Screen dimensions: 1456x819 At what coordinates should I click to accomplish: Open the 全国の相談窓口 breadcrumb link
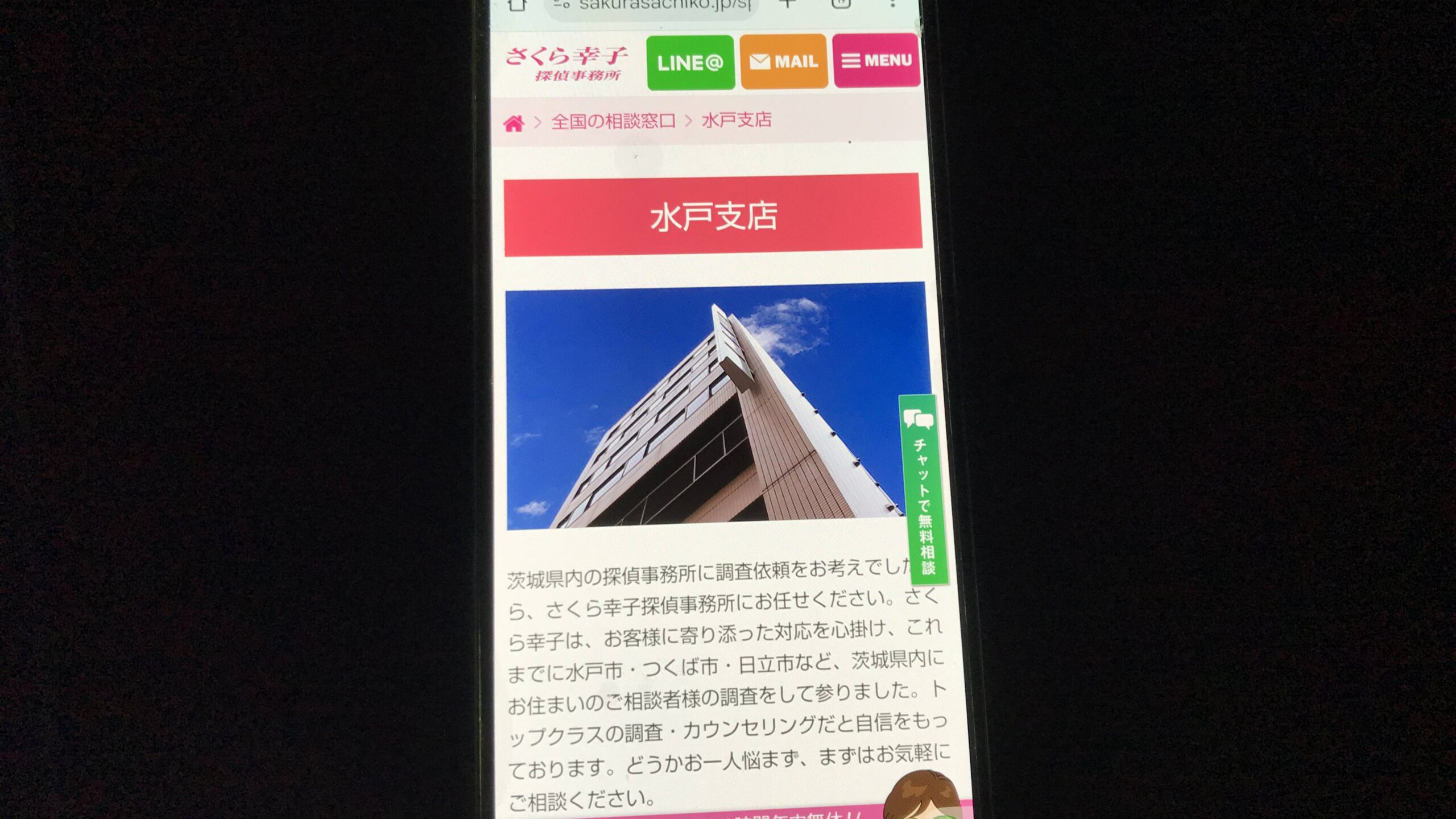tap(613, 121)
